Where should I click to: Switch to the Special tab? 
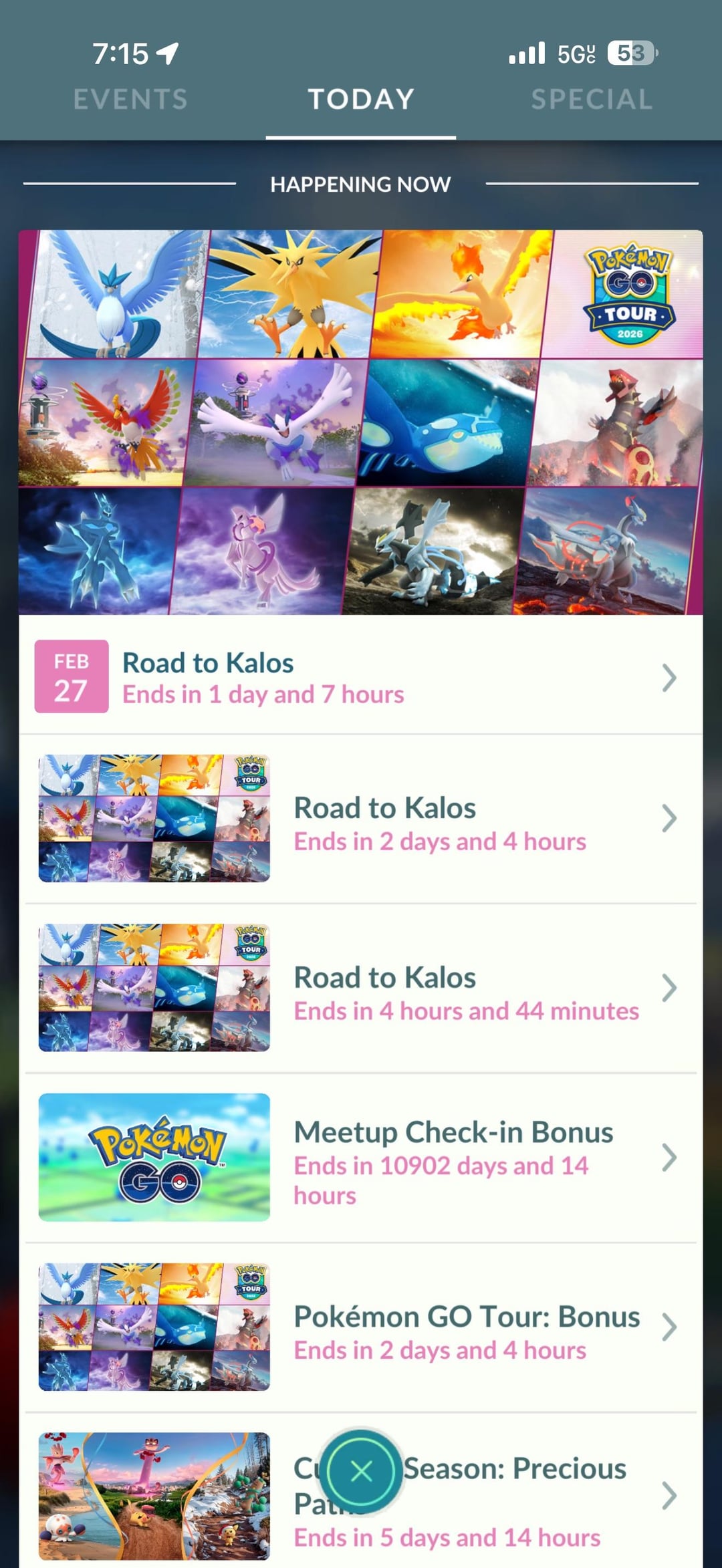(591, 100)
